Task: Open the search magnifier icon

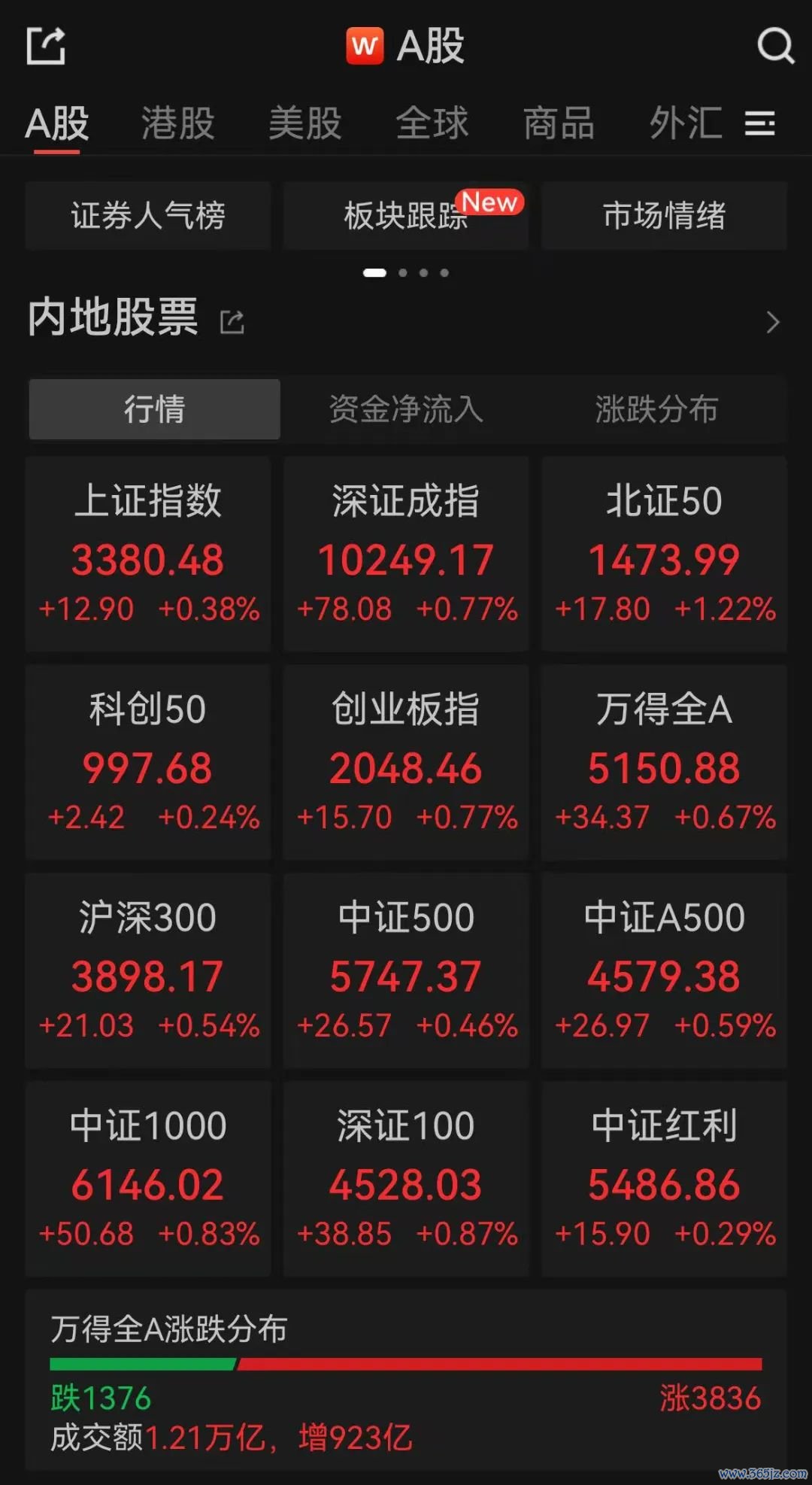Action: [x=775, y=47]
